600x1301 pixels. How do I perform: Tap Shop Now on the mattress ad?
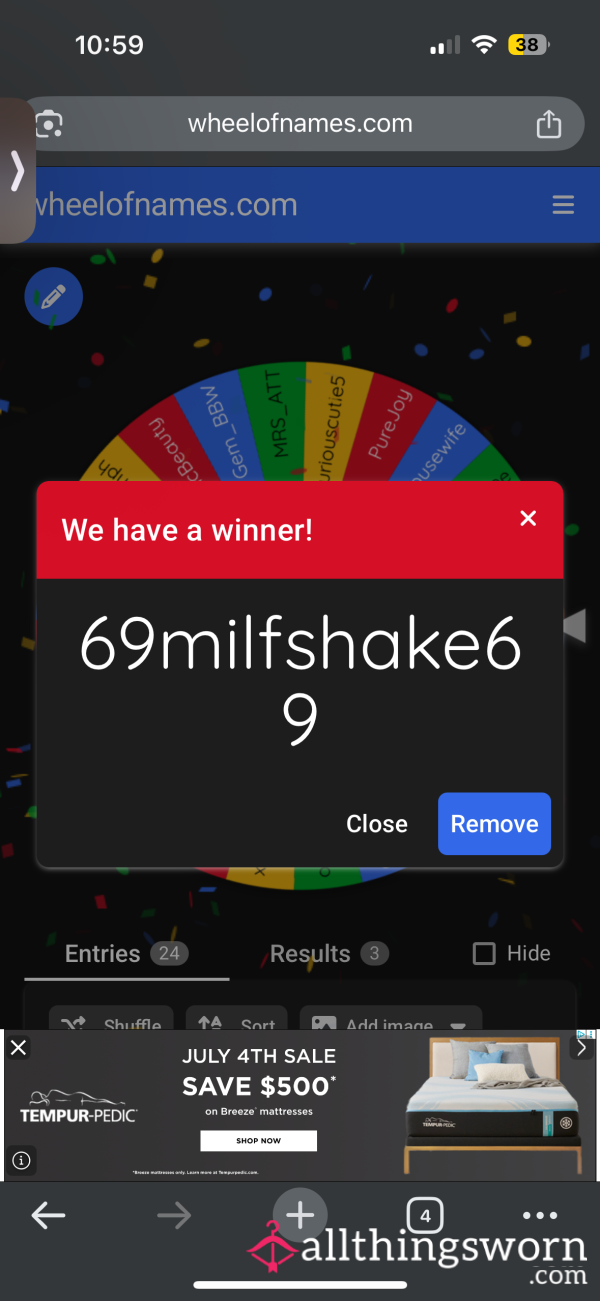pos(259,1141)
